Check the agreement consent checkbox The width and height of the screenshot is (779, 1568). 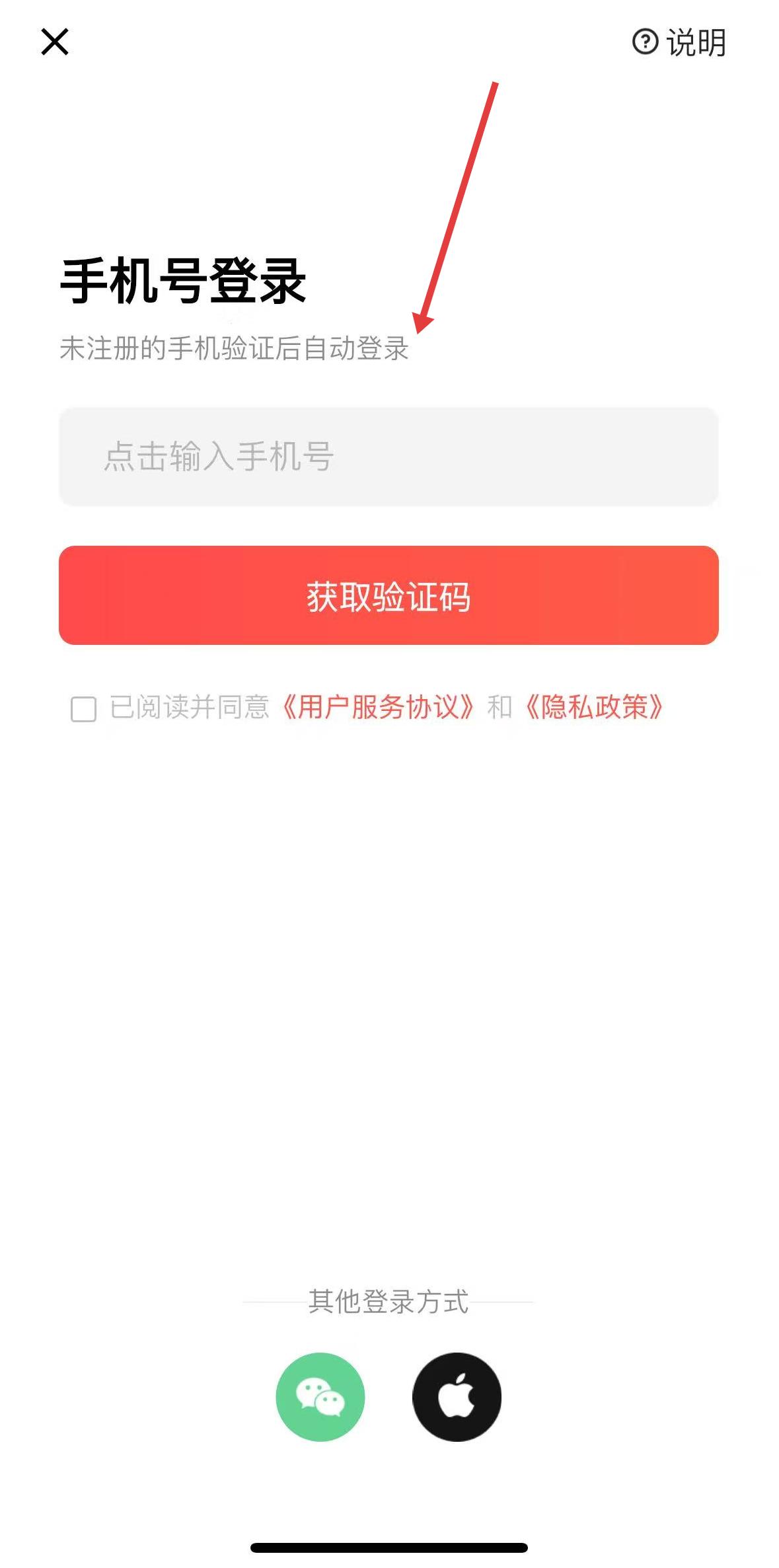pyautogui.click(x=84, y=709)
